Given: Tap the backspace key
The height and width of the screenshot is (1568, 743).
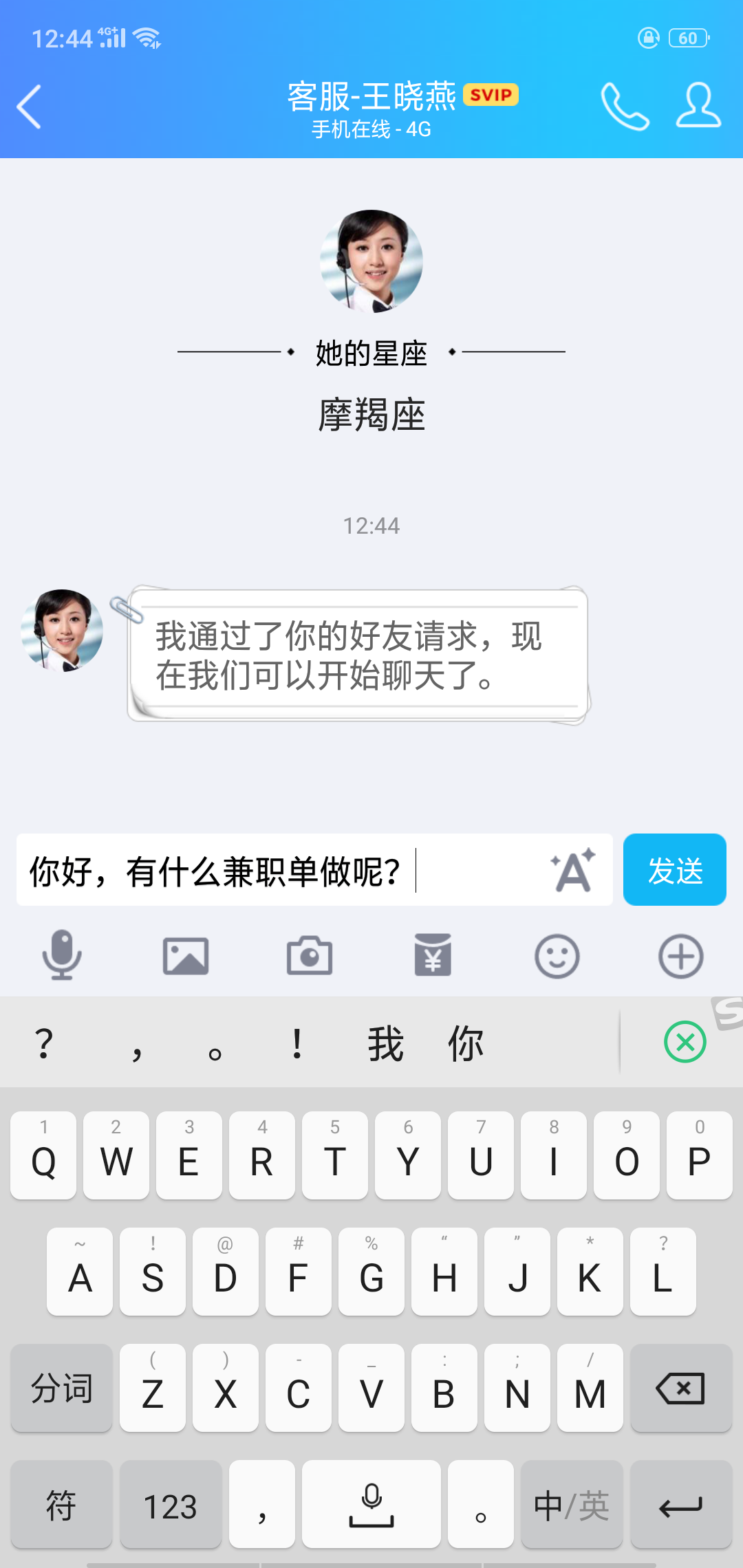Looking at the screenshot, I should [680, 1389].
